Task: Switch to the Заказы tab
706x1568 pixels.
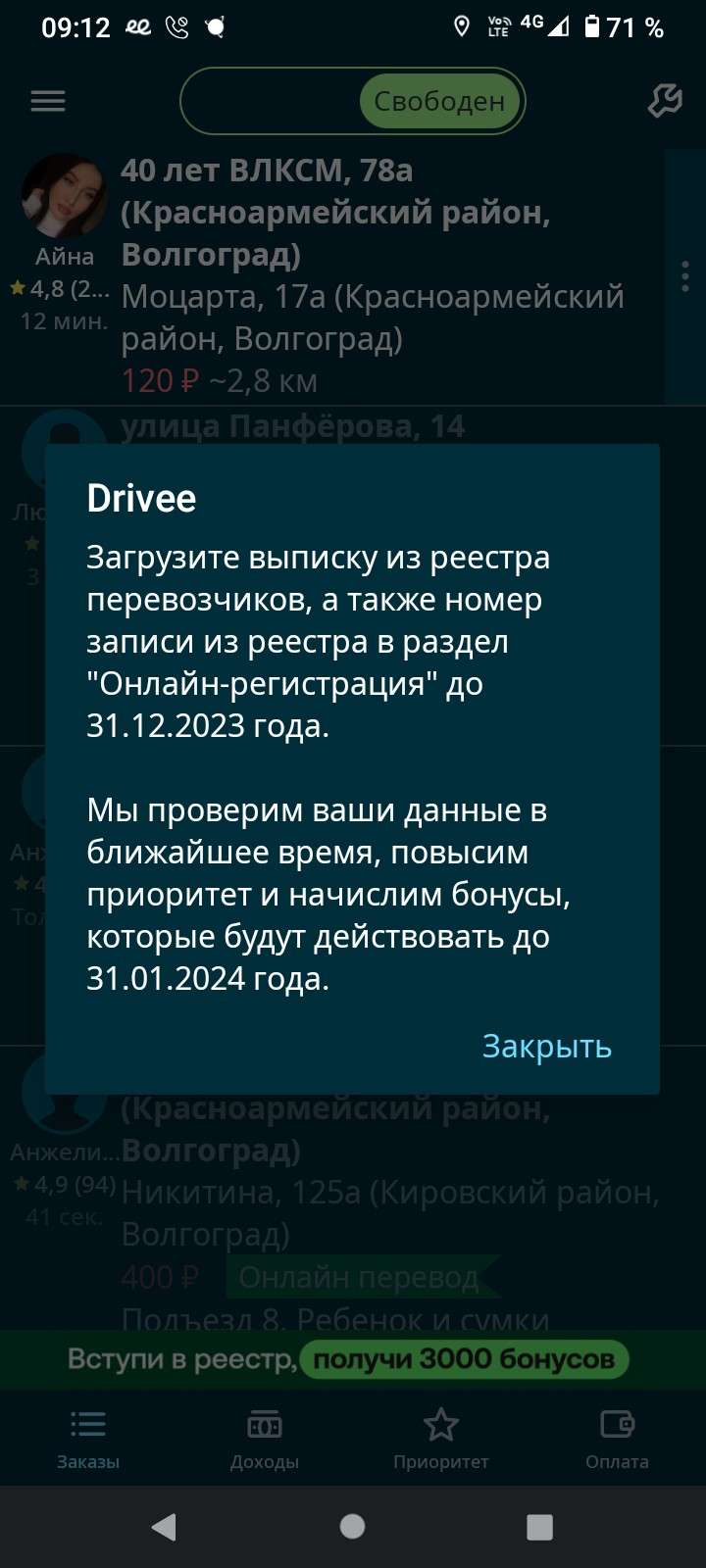Action: pos(88,1439)
